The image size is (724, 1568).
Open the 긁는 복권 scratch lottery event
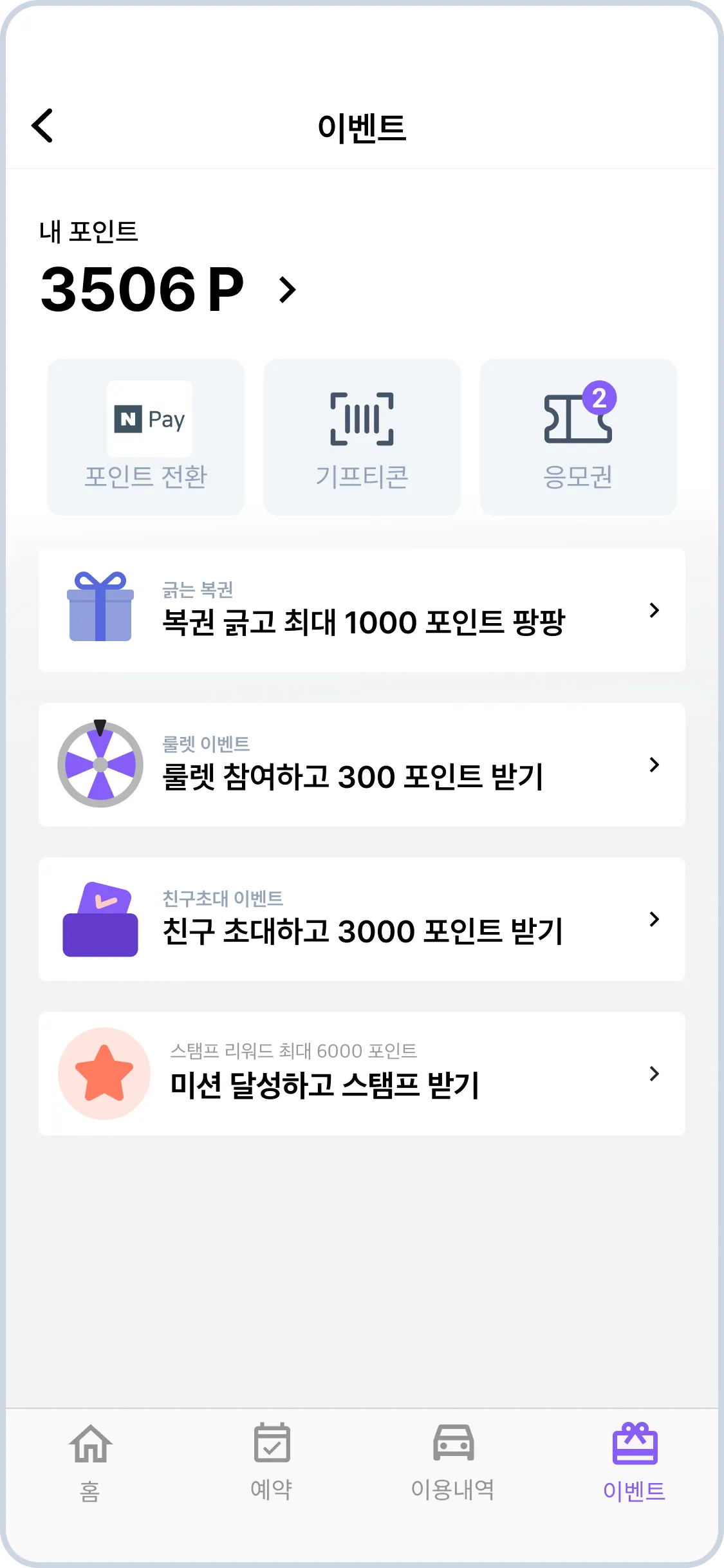tap(362, 610)
